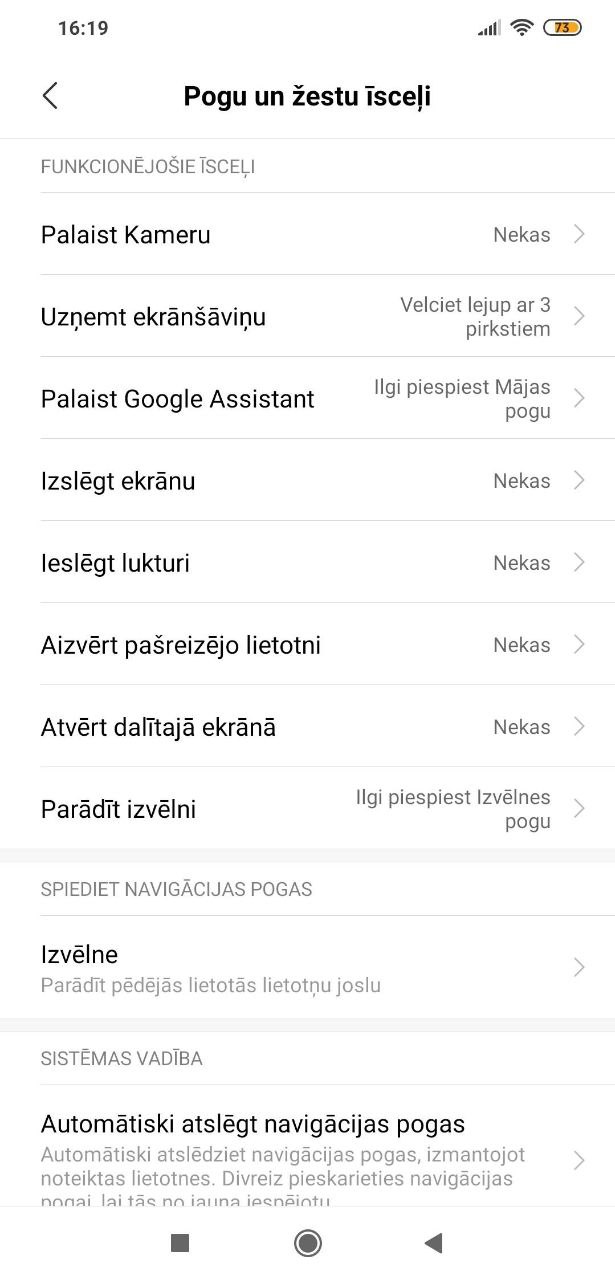Open the Palaist Kameru shortcut setting
Screen dimensions: 615x1280
point(307,235)
